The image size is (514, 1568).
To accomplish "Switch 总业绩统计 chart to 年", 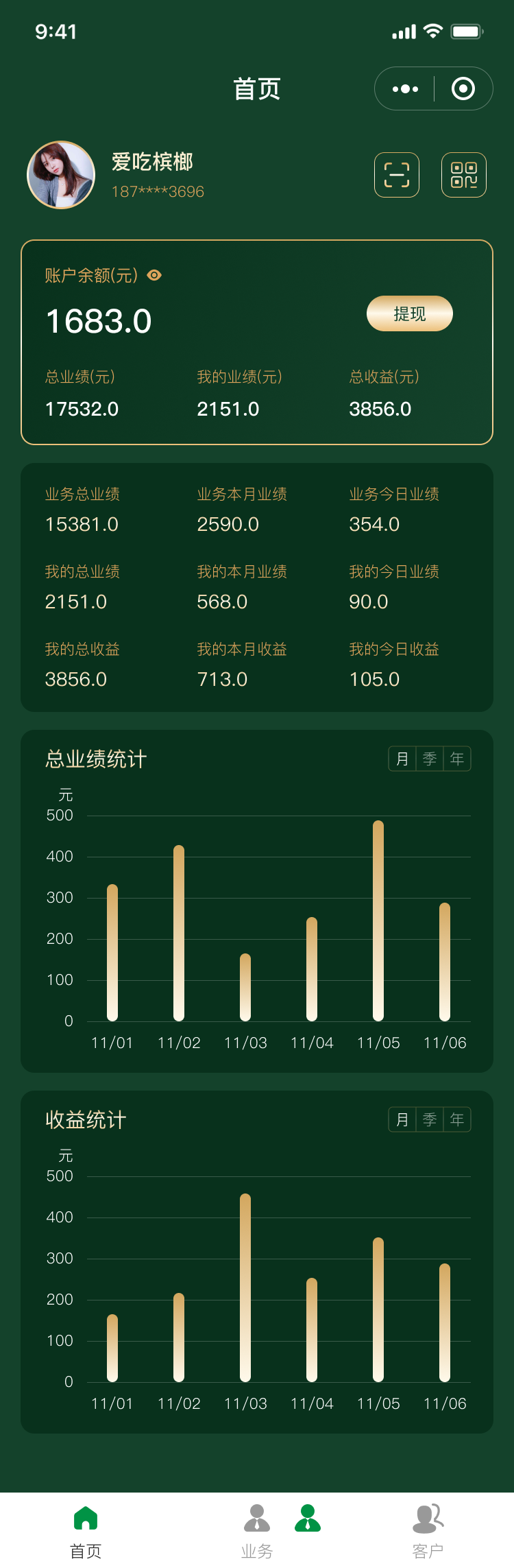I will tap(457, 759).
